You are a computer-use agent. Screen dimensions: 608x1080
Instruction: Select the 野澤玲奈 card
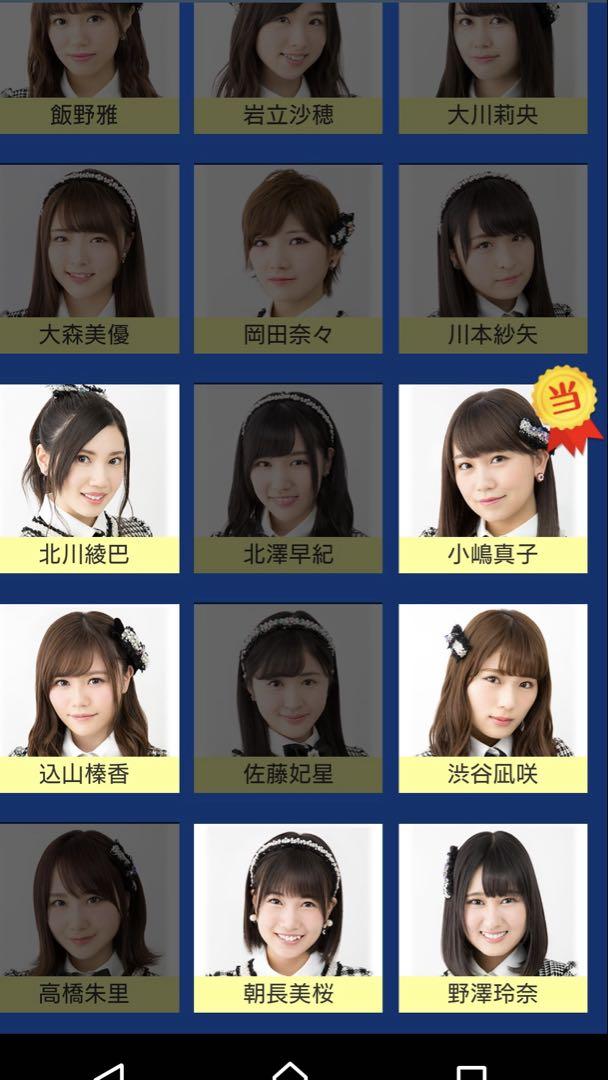[493, 918]
